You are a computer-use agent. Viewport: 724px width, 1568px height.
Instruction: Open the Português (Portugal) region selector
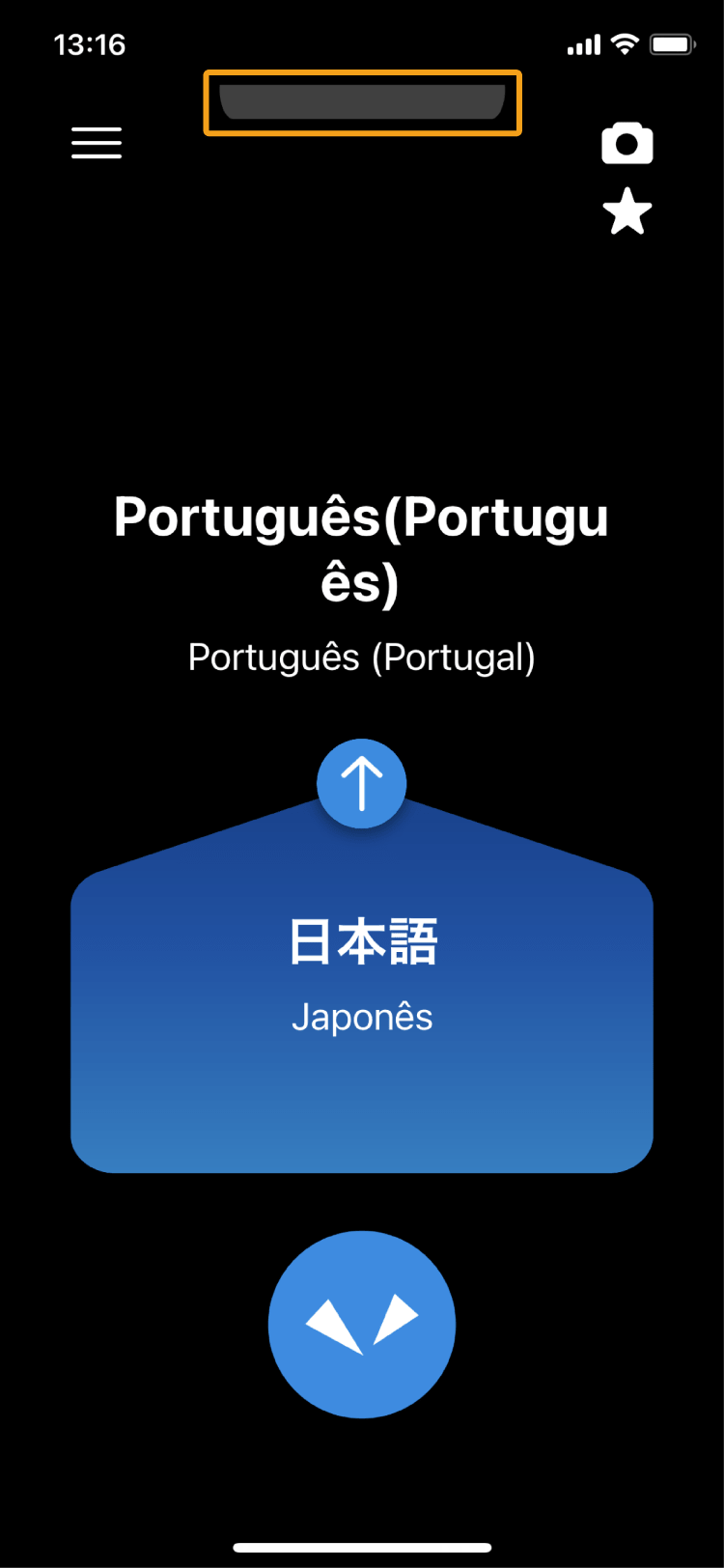361,657
